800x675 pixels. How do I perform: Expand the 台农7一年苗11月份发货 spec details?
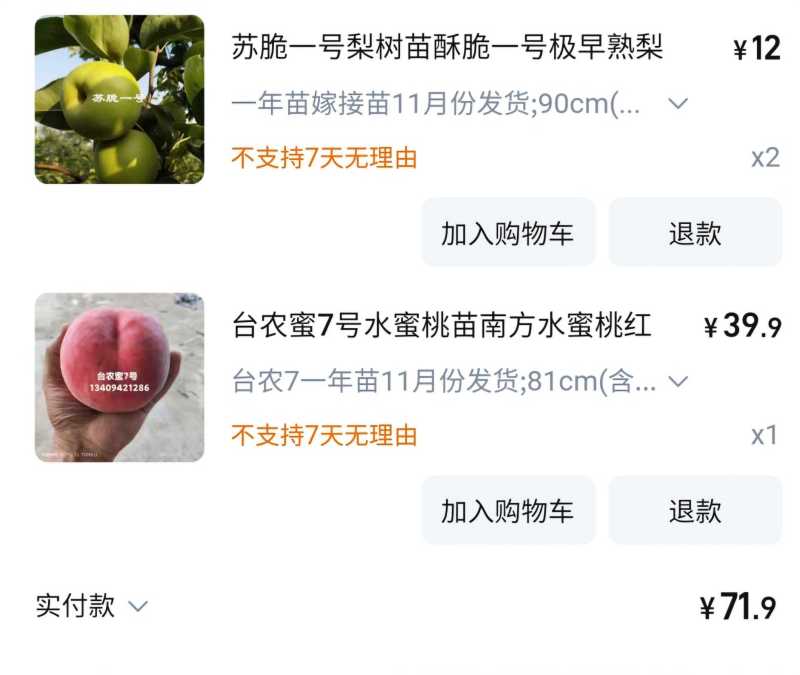(678, 381)
